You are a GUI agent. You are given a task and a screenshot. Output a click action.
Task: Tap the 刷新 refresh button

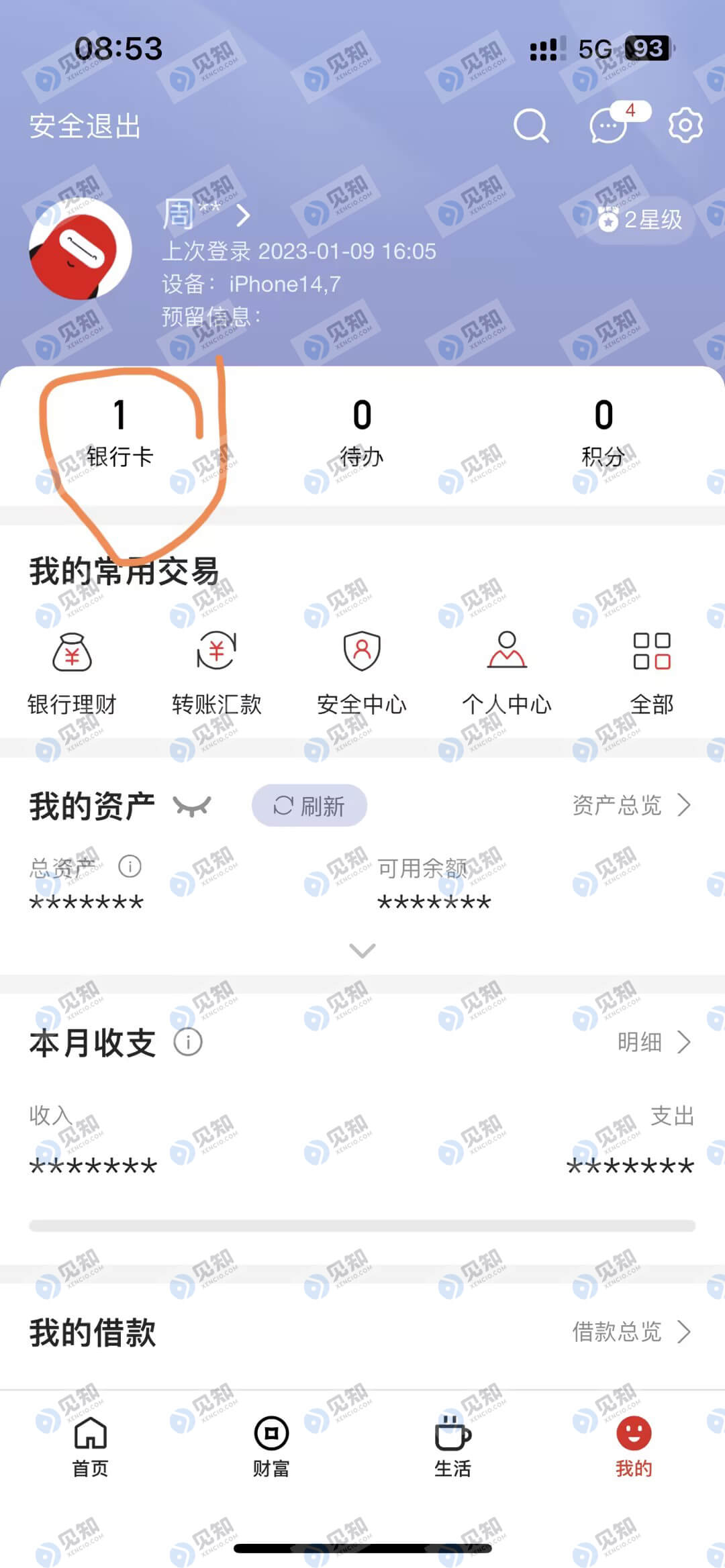[x=309, y=806]
